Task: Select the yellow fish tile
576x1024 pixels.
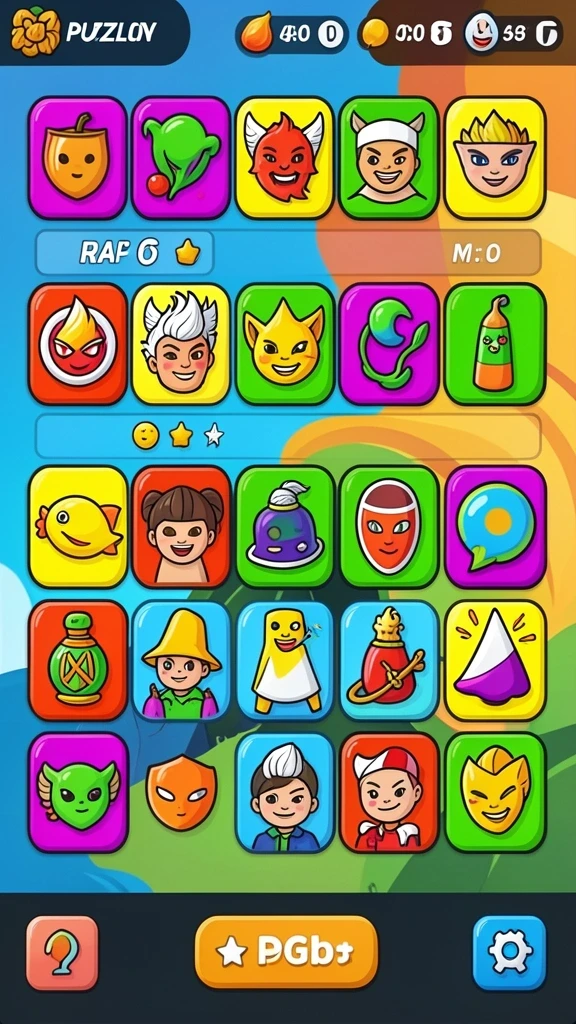Action: tap(78, 526)
